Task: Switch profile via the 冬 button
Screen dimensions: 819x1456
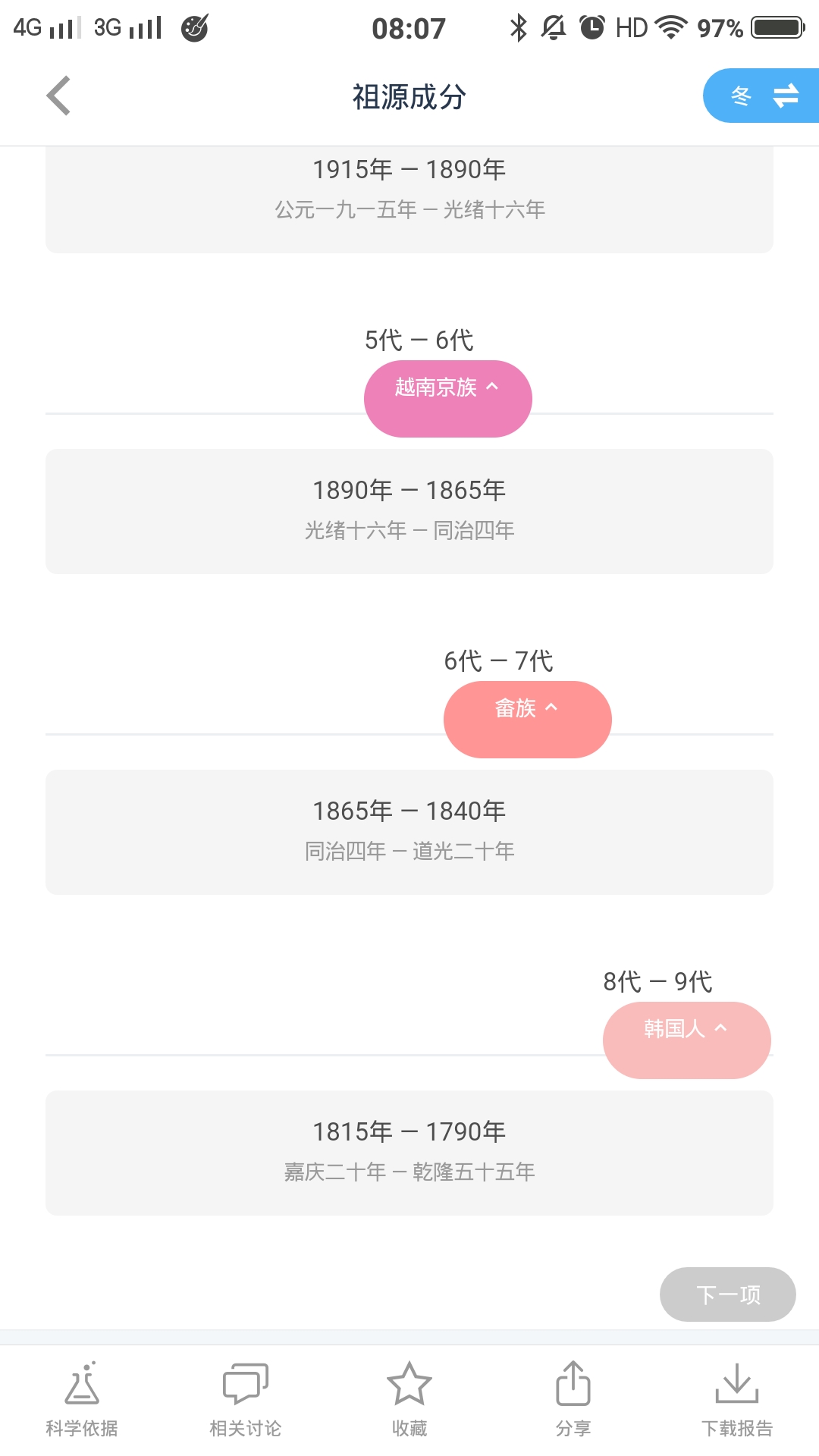Action: 761,96
